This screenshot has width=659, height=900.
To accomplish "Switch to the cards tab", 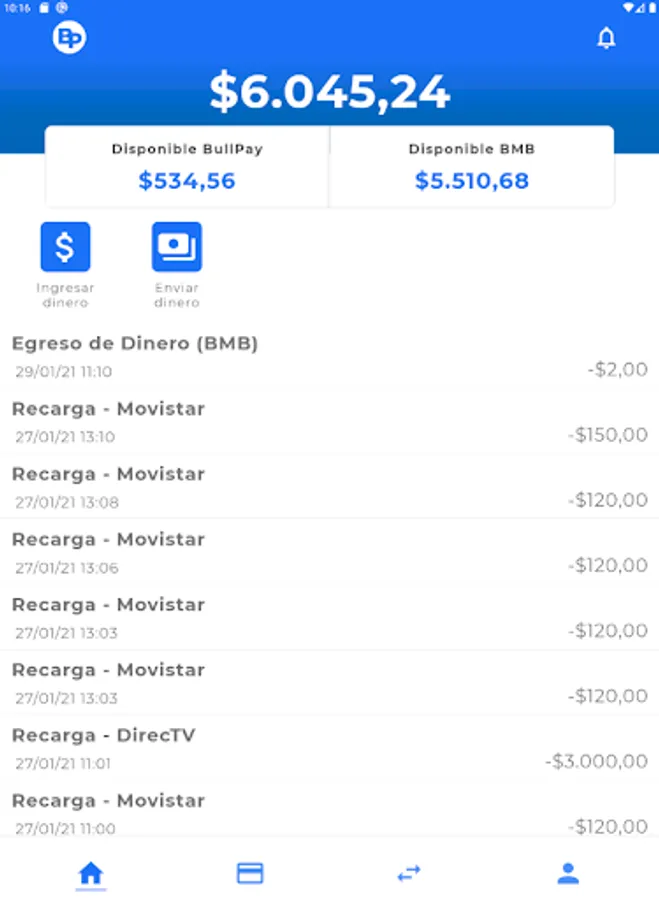I will click(250, 873).
